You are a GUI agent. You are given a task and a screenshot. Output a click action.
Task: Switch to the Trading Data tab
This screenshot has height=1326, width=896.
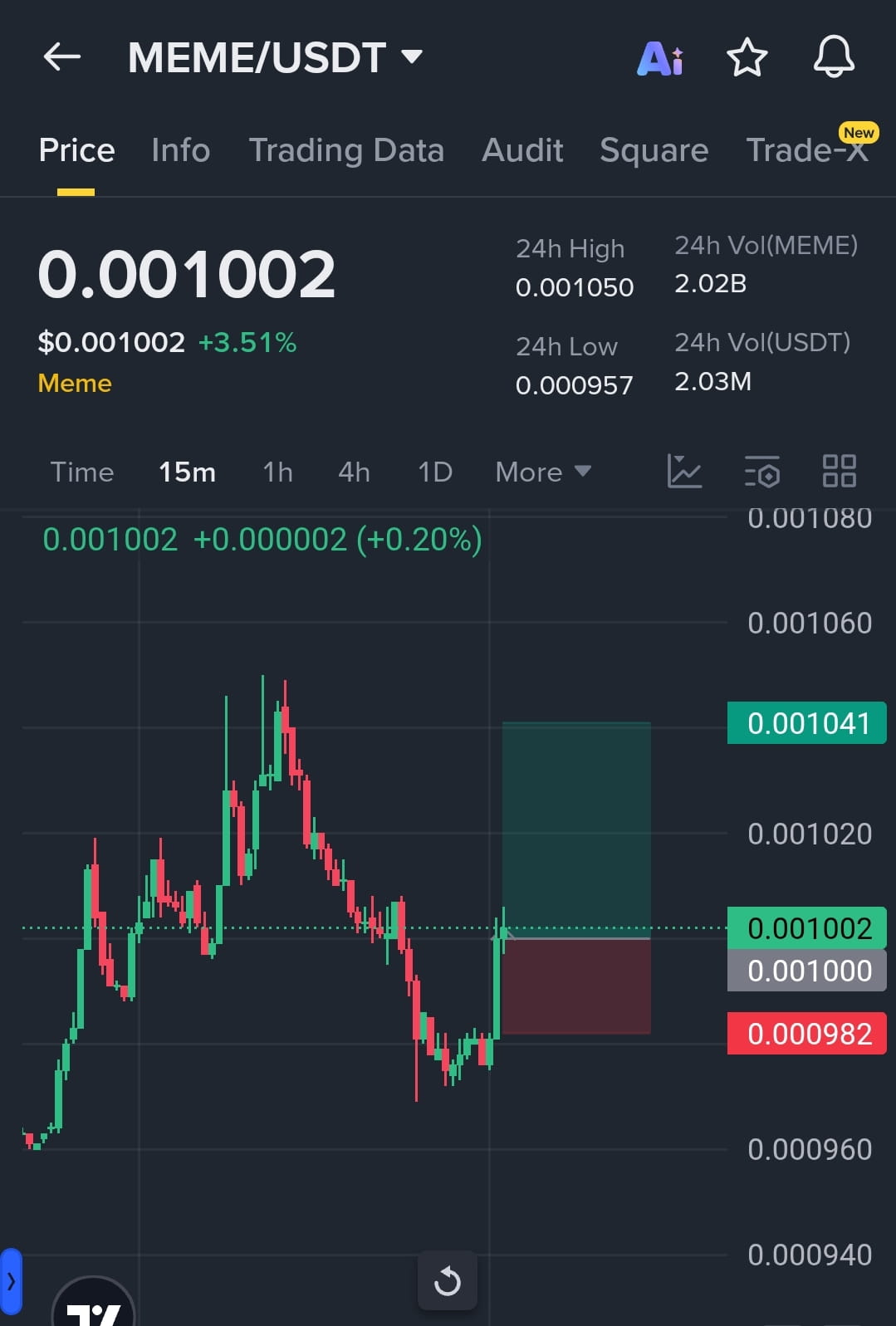pos(346,150)
